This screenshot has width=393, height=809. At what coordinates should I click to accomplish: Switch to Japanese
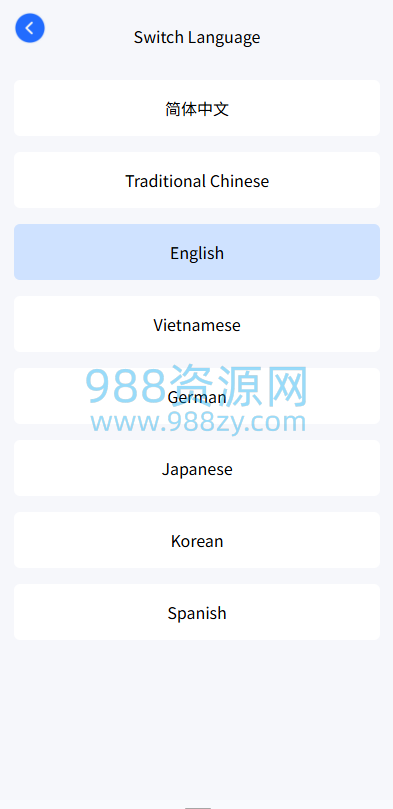coord(197,468)
